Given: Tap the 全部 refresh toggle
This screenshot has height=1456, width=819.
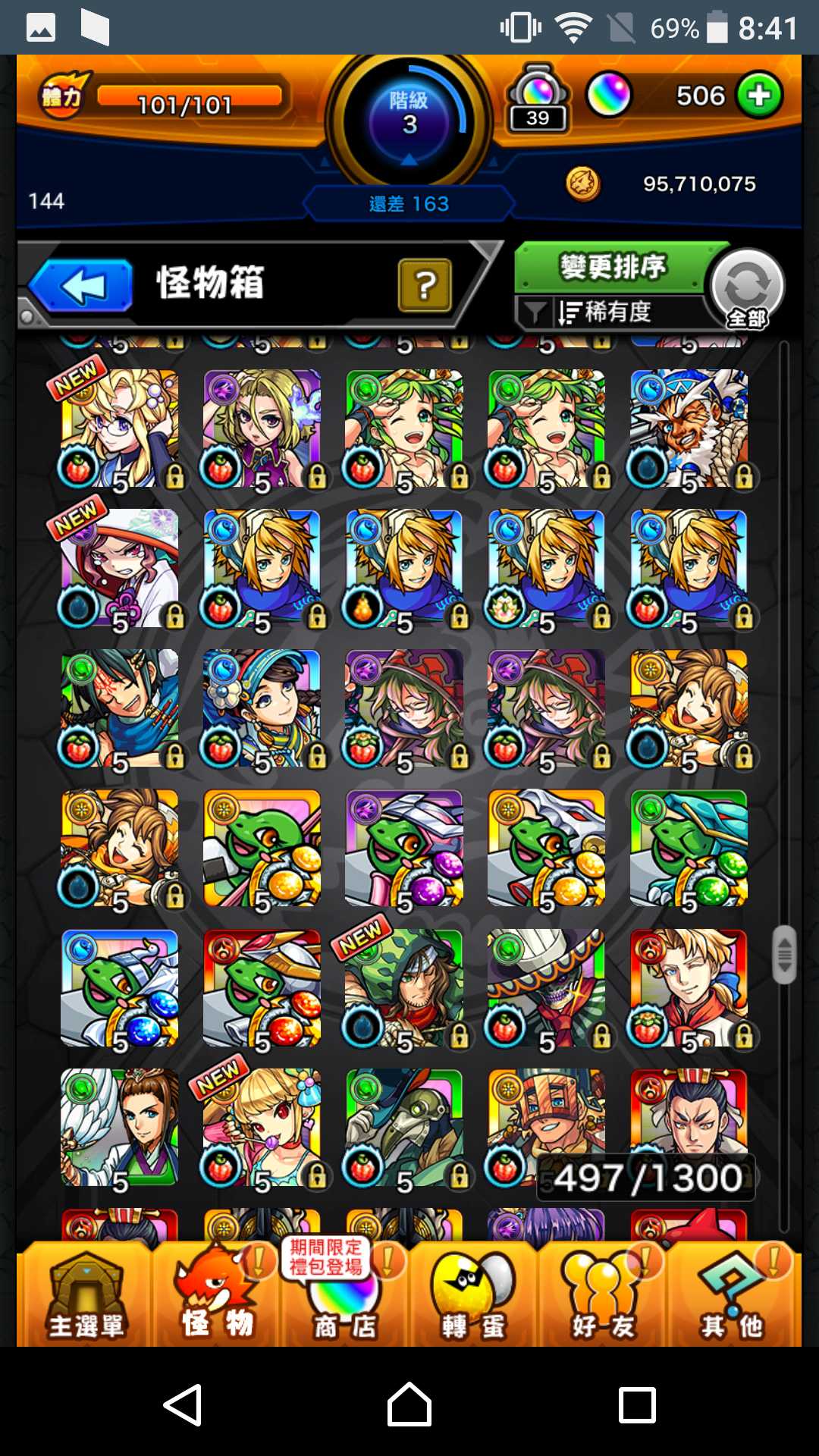Looking at the screenshot, I should point(747,289).
